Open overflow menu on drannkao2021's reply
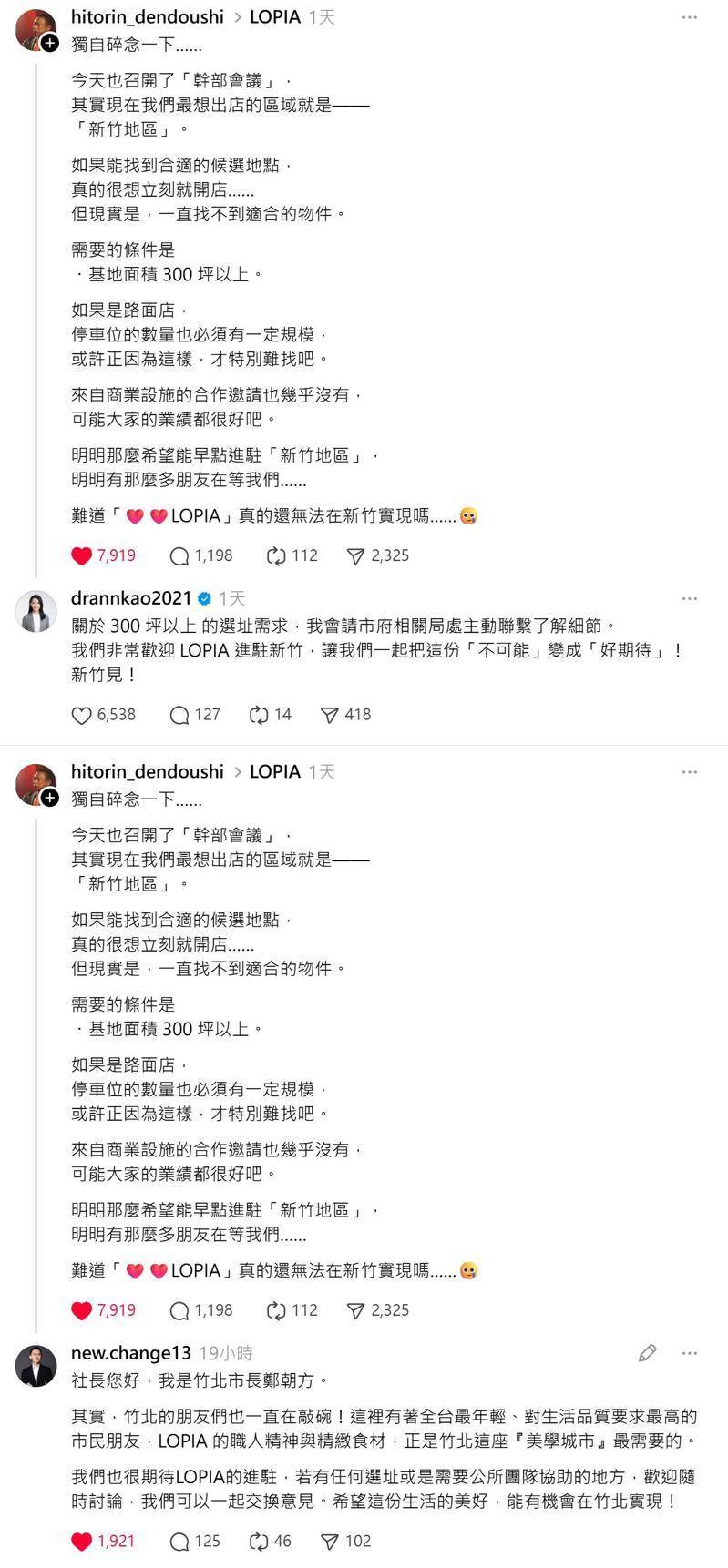Image resolution: width=728 pixels, height=1568 pixels. pos(690,598)
